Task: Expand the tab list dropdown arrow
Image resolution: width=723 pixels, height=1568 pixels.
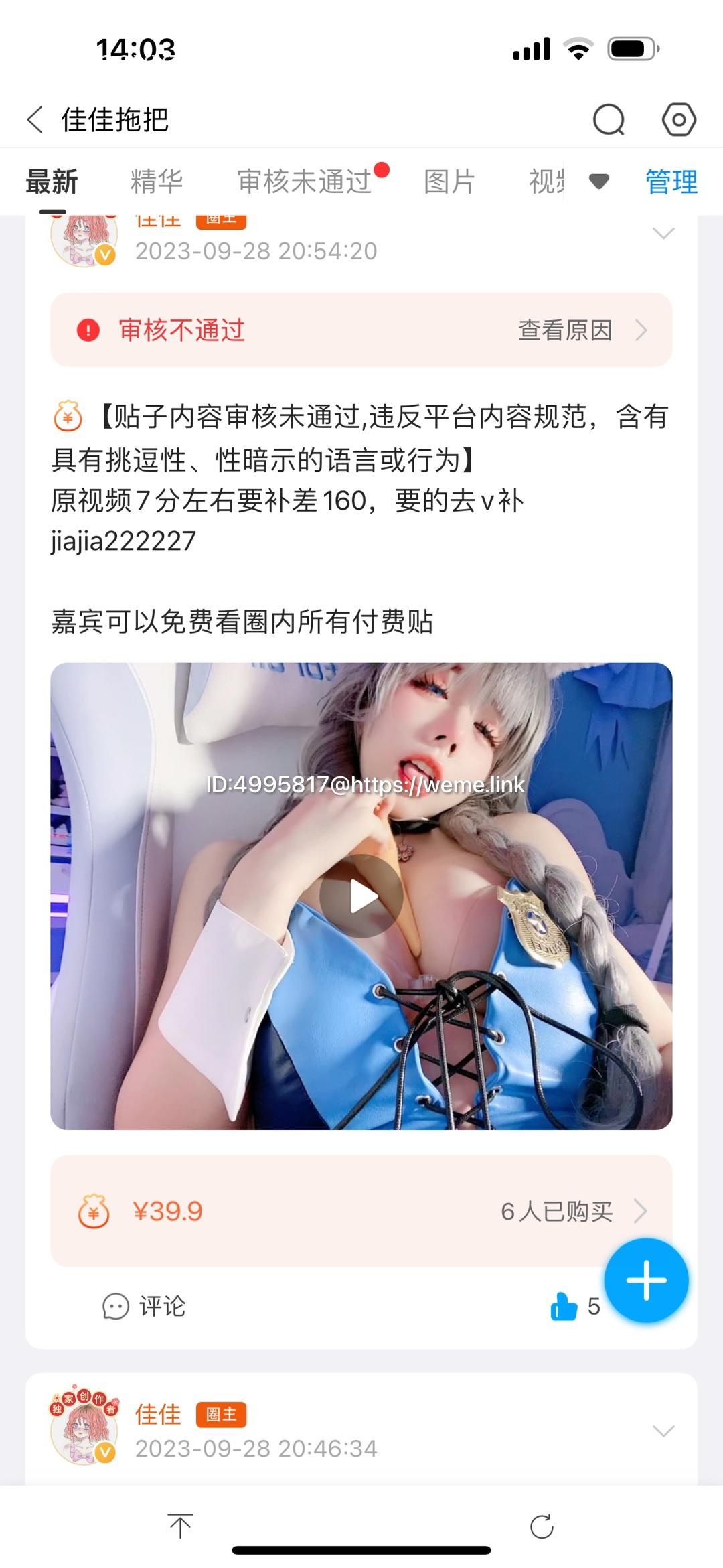Action: coord(599,181)
